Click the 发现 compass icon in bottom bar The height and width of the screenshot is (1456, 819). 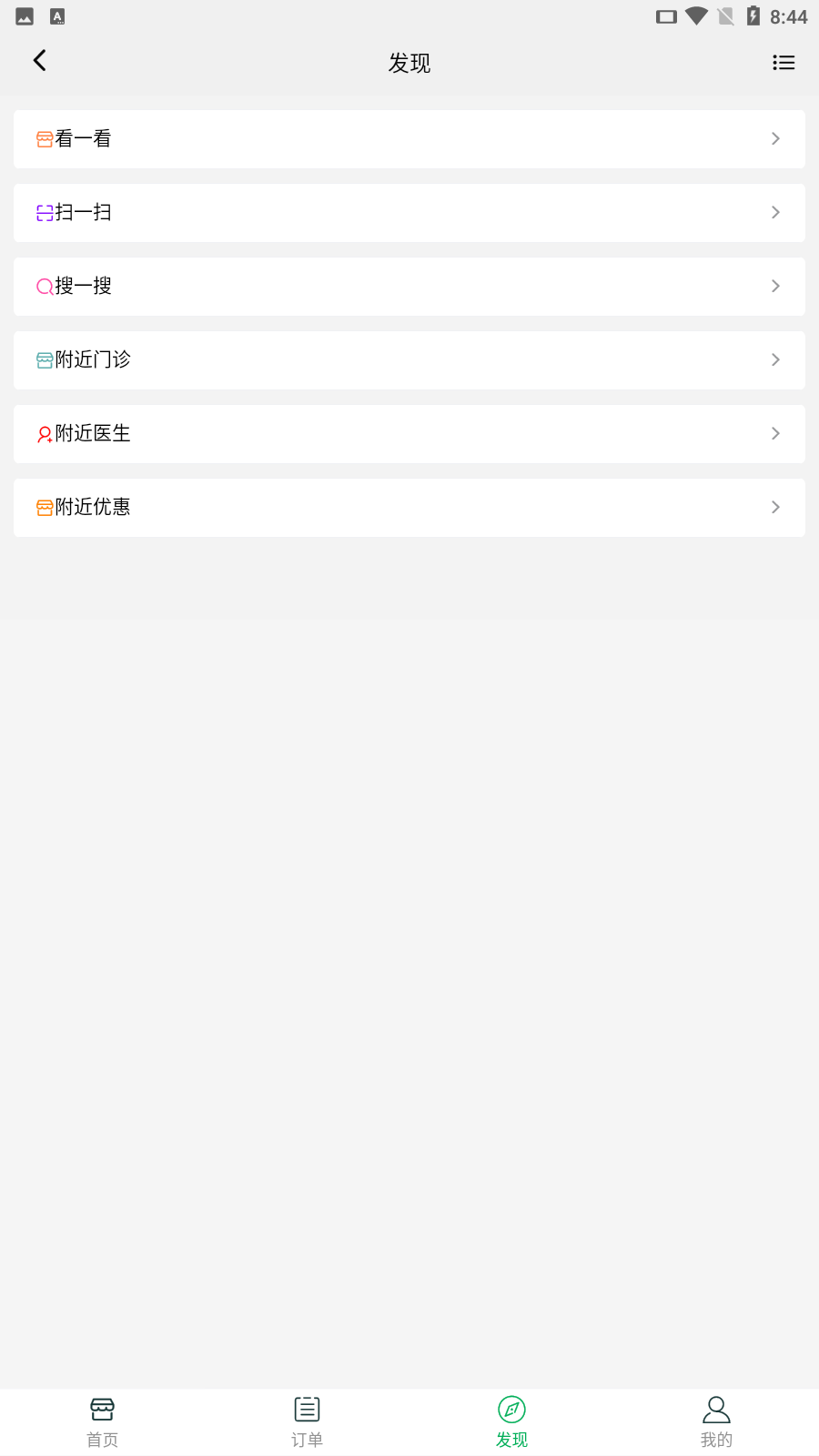pos(511,1408)
